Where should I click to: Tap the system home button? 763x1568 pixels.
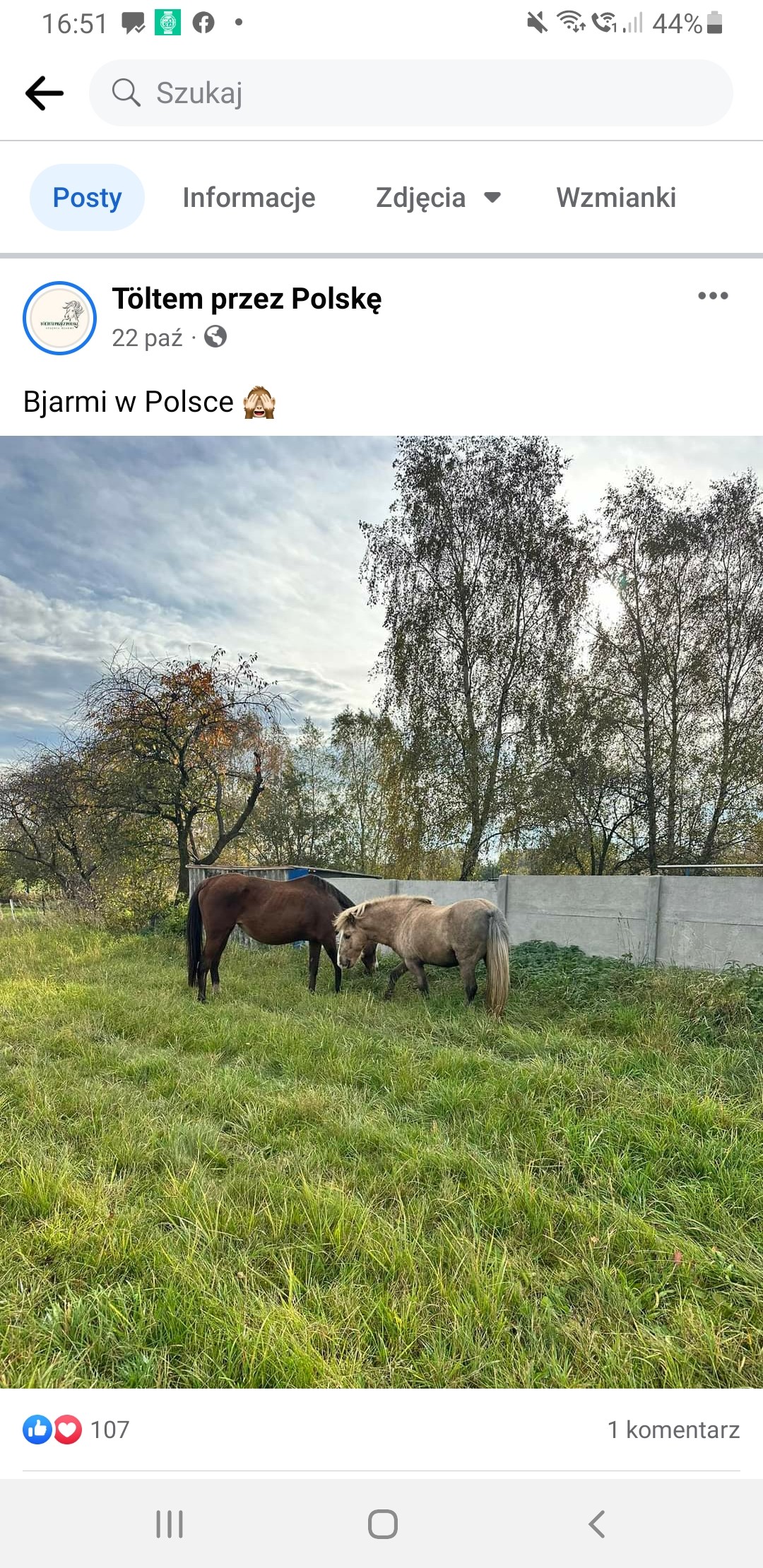[382, 1524]
